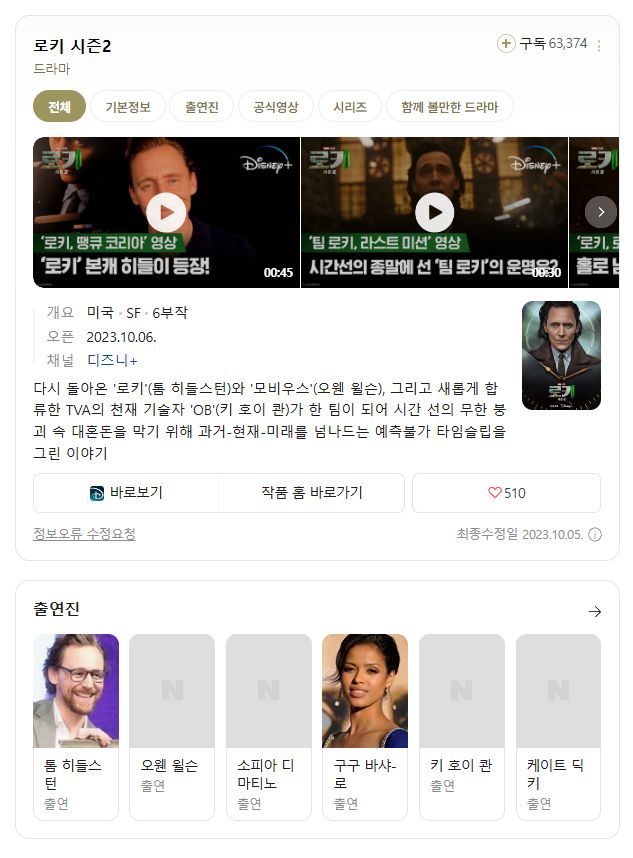Play the '로키, 땡큐 코리아' video

coord(166,212)
